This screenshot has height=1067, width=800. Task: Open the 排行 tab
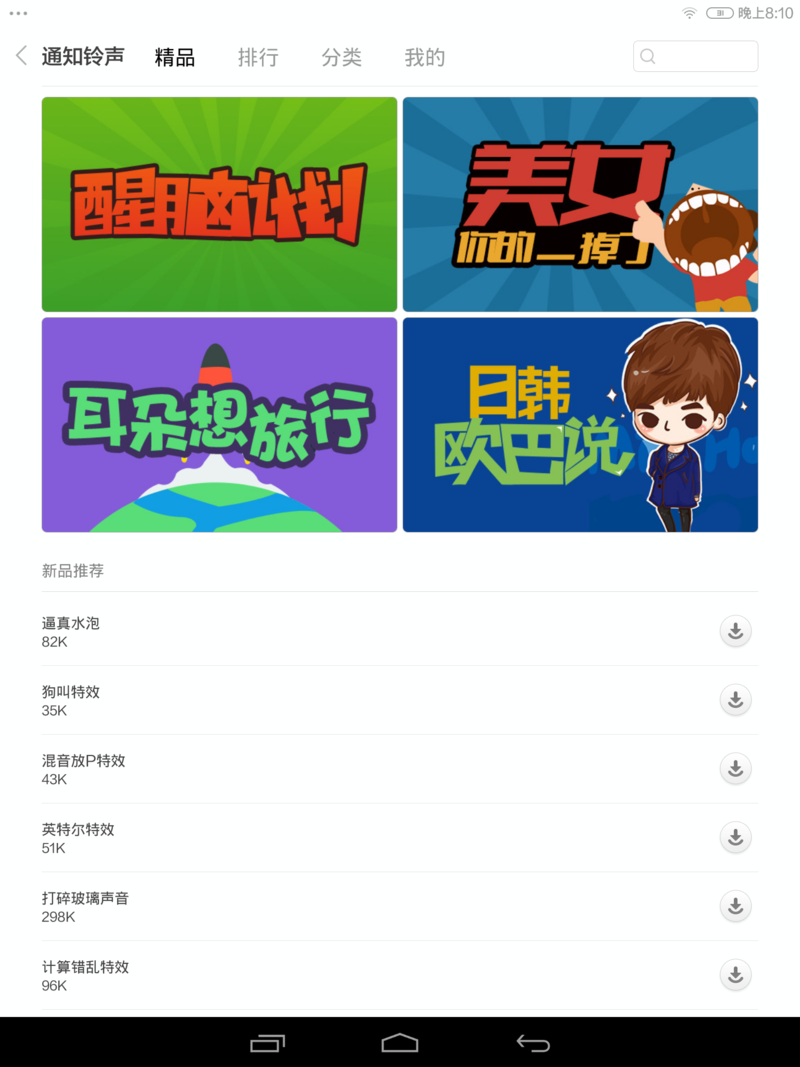click(x=258, y=57)
